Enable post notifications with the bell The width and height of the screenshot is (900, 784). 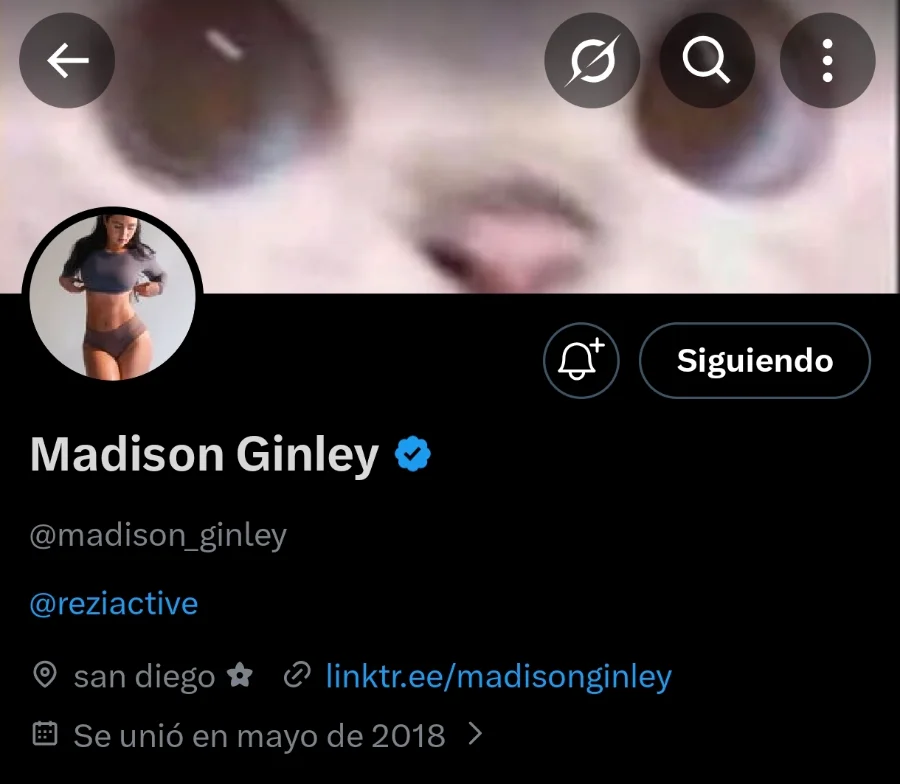pos(581,360)
